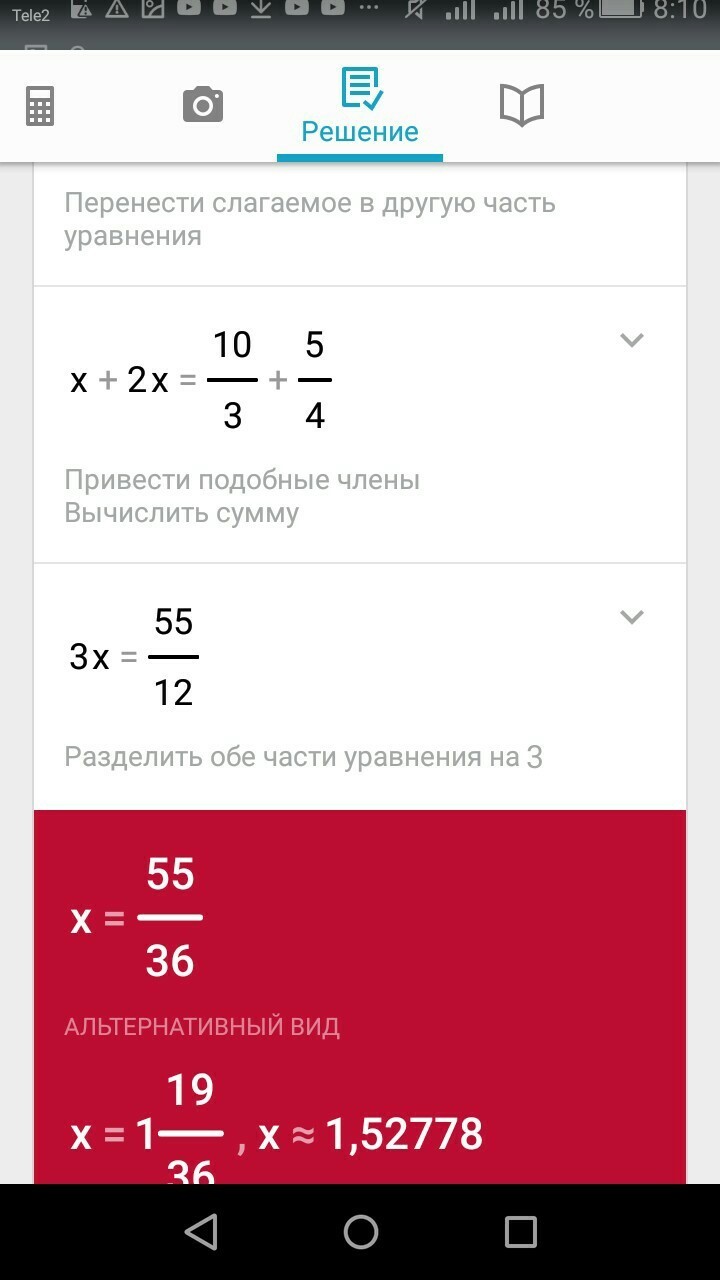
Task: Go back with the system back button
Action: (x=201, y=1232)
